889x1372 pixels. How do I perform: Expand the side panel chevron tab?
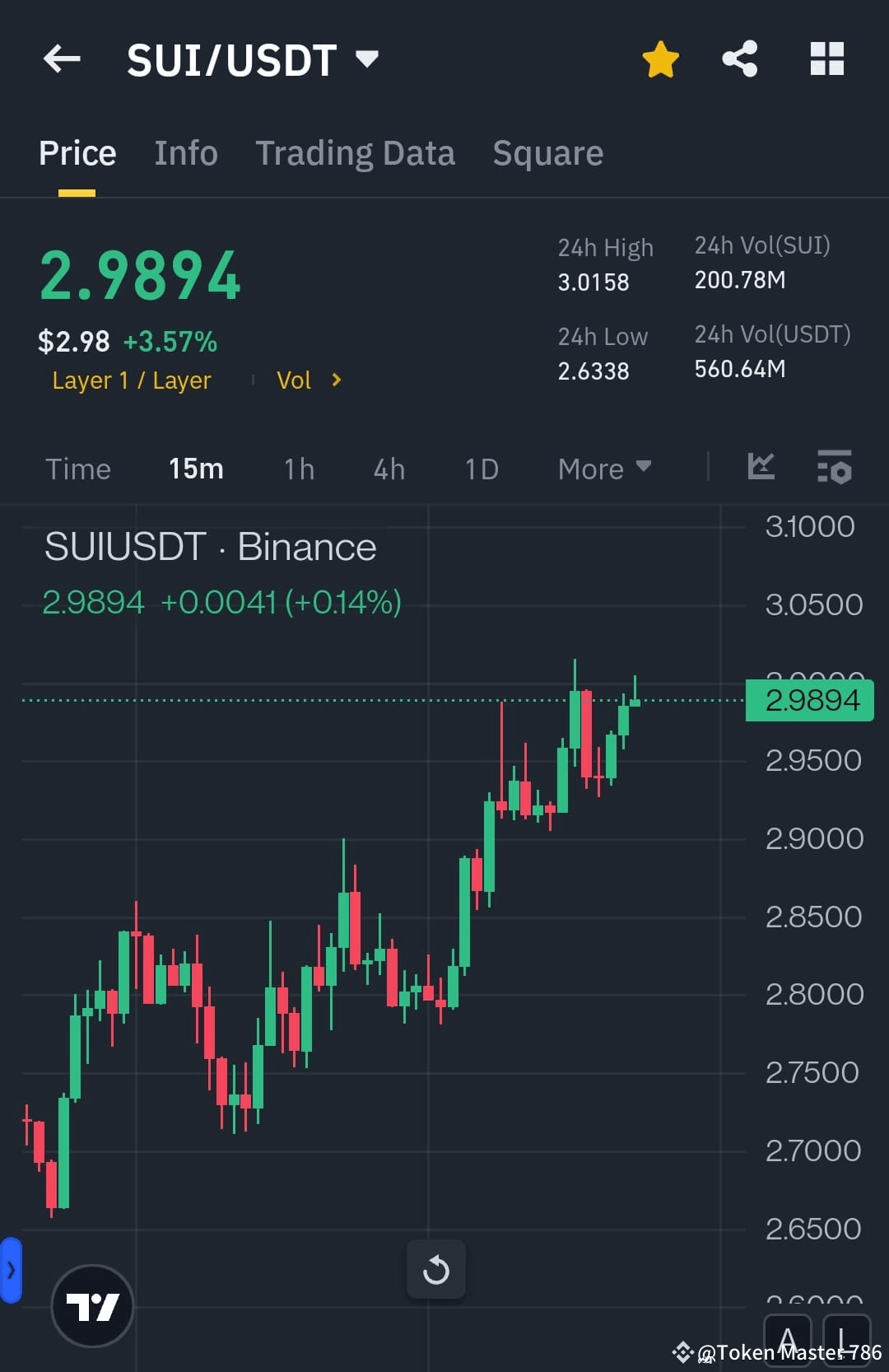tap(12, 1269)
